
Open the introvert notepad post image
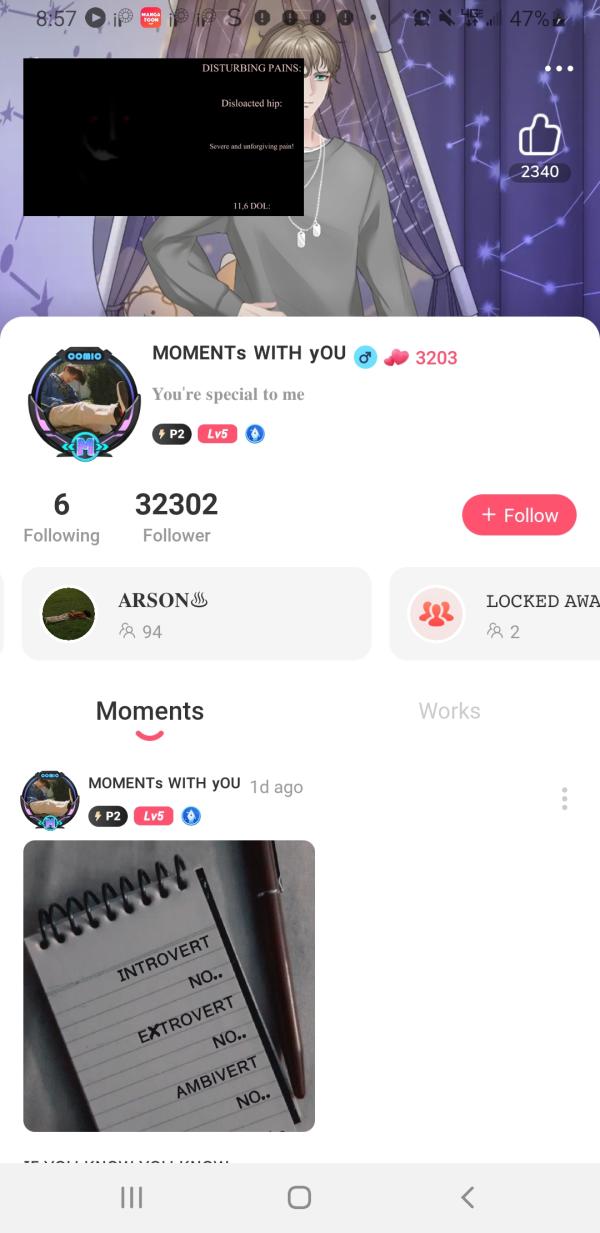point(169,985)
